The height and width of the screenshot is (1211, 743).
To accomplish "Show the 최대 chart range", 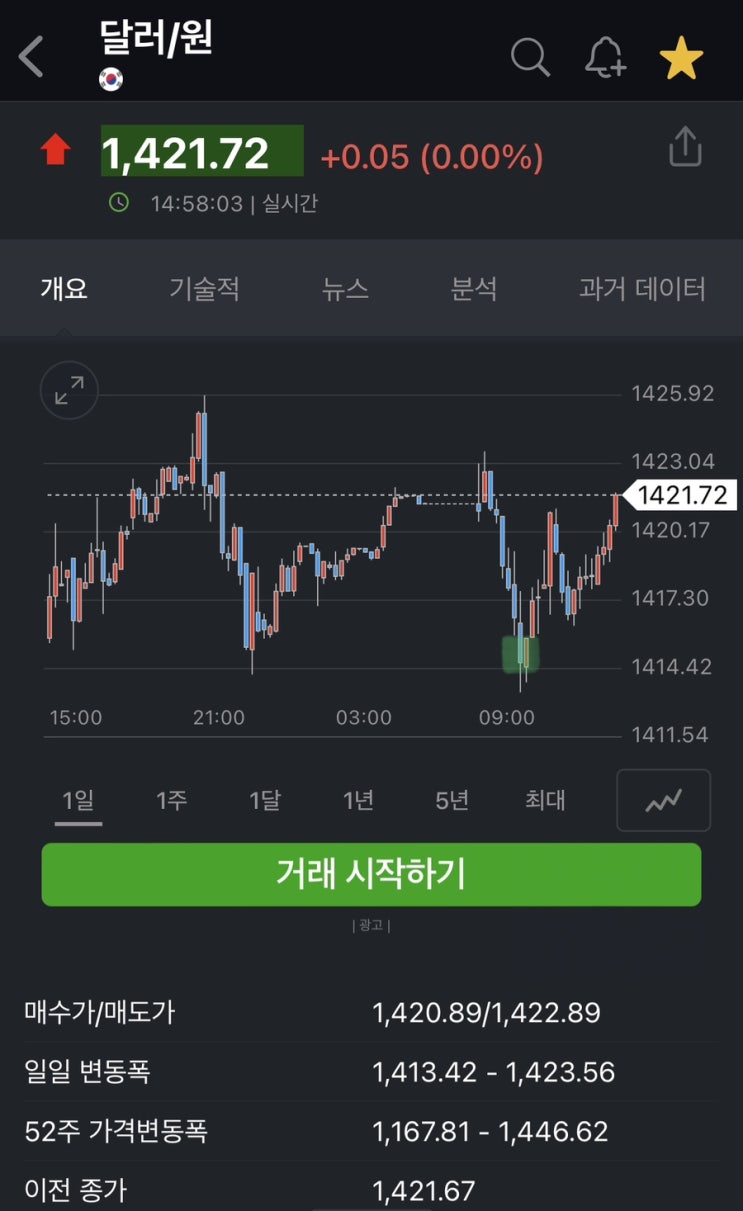I will [545, 800].
